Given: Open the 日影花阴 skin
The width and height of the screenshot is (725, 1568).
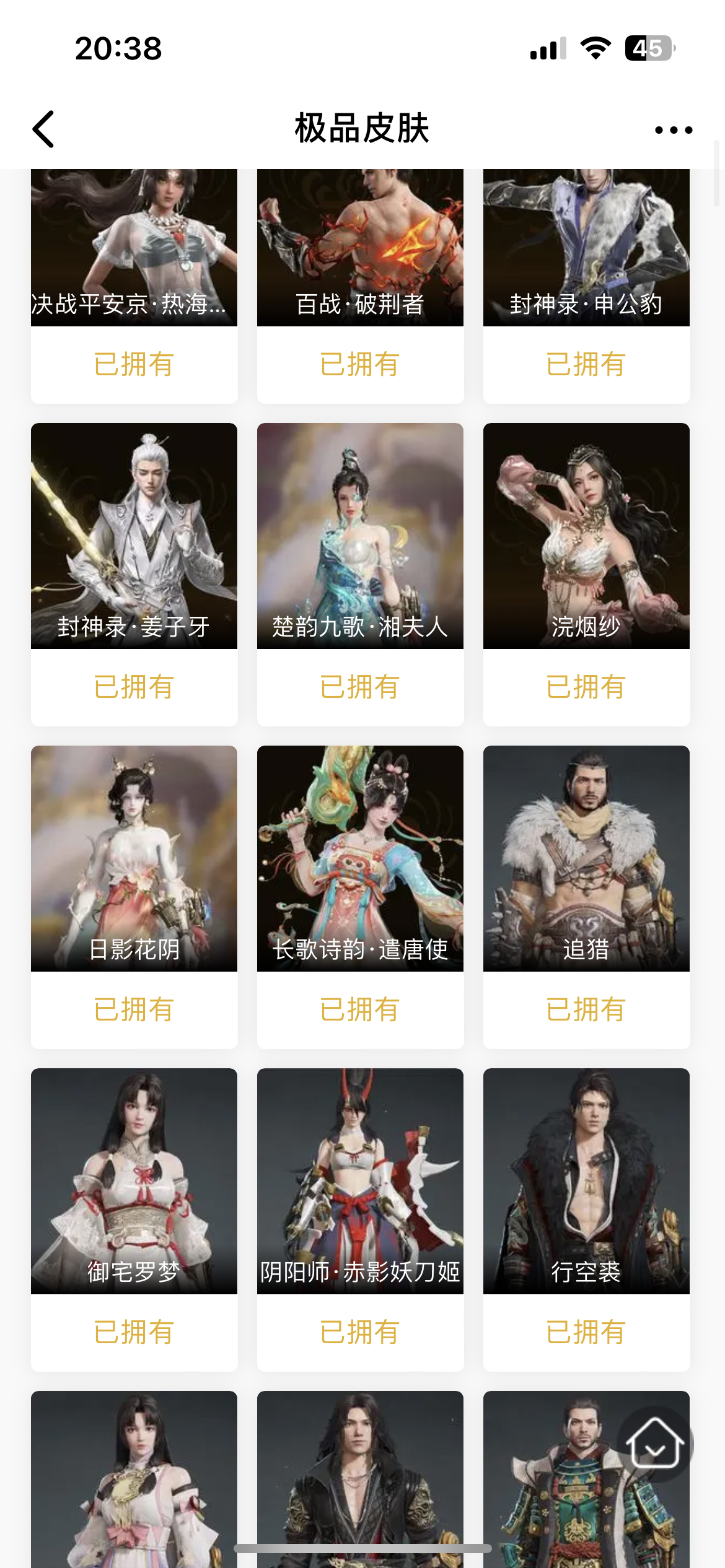Looking at the screenshot, I should [134, 859].
